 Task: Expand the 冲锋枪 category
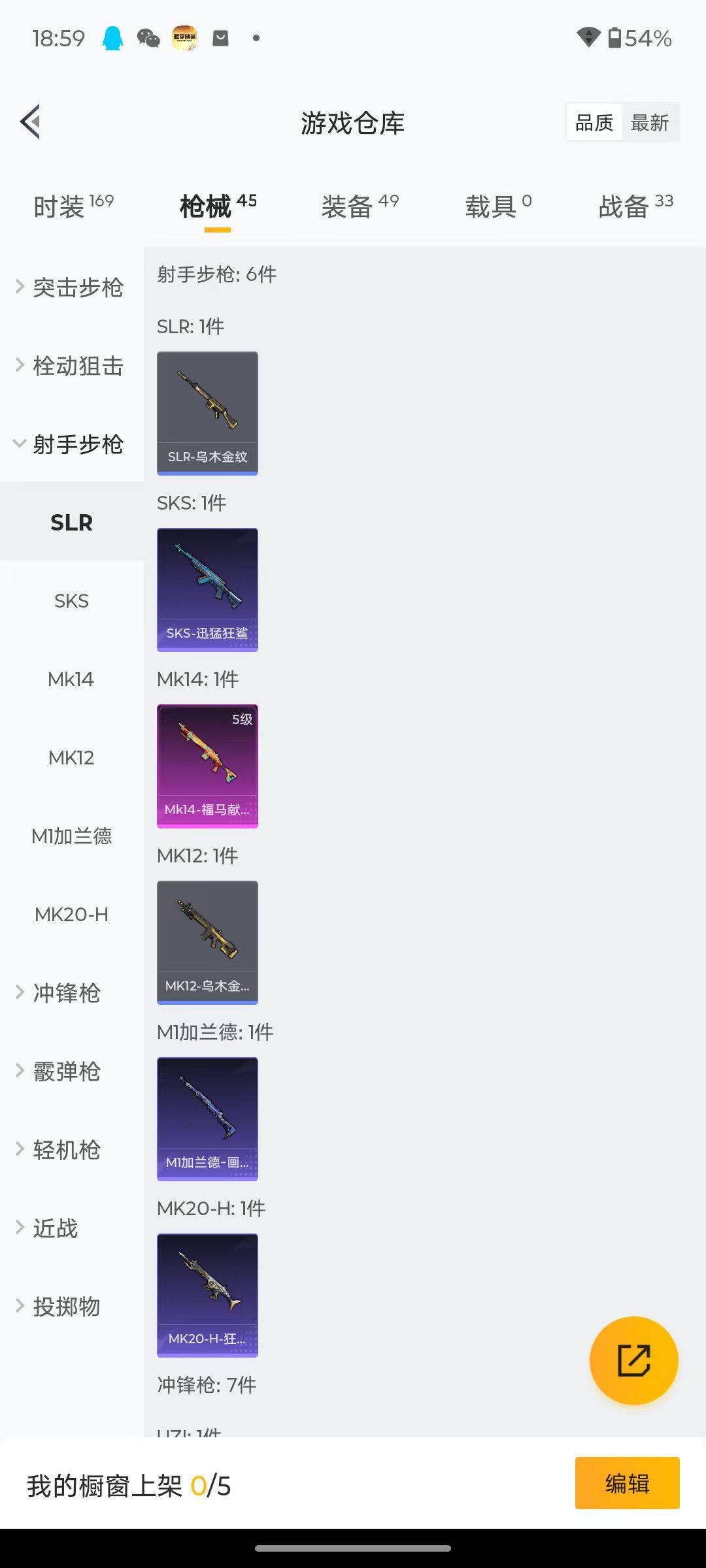pyautogui.click(x=65, y=993)
